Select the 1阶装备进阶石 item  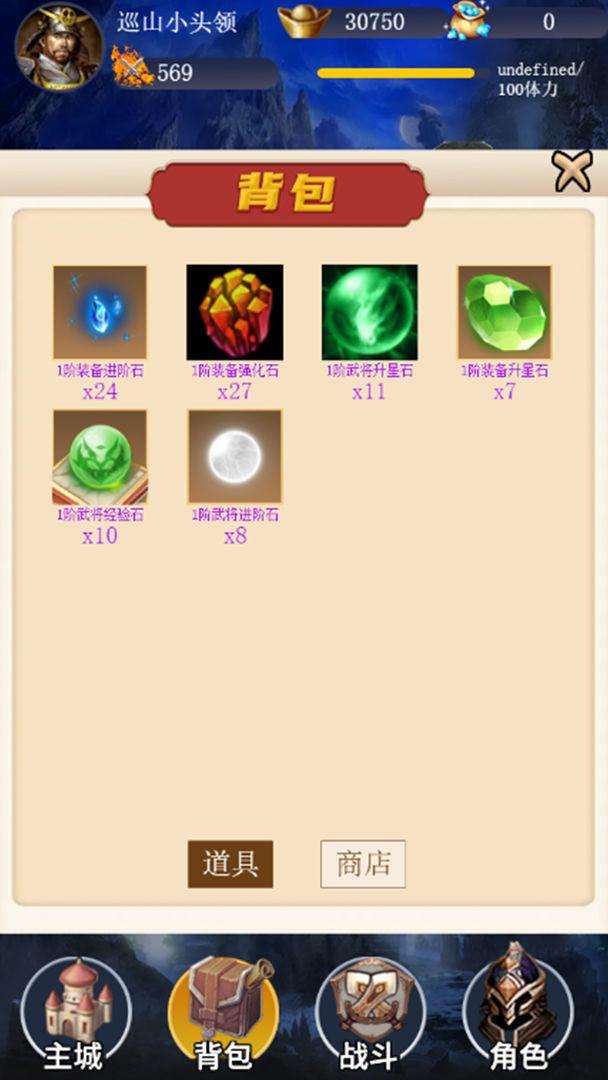pos(100,312)
